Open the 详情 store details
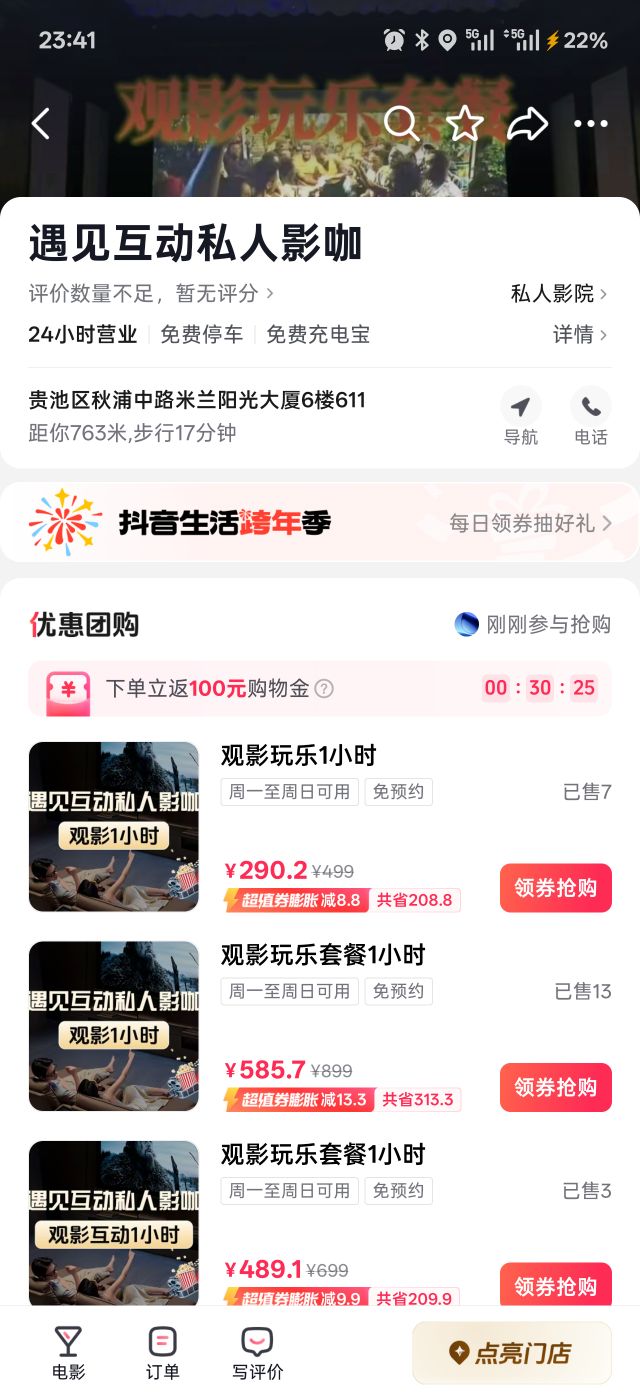This screenshot has height=1400, width=640. point(579,334)
